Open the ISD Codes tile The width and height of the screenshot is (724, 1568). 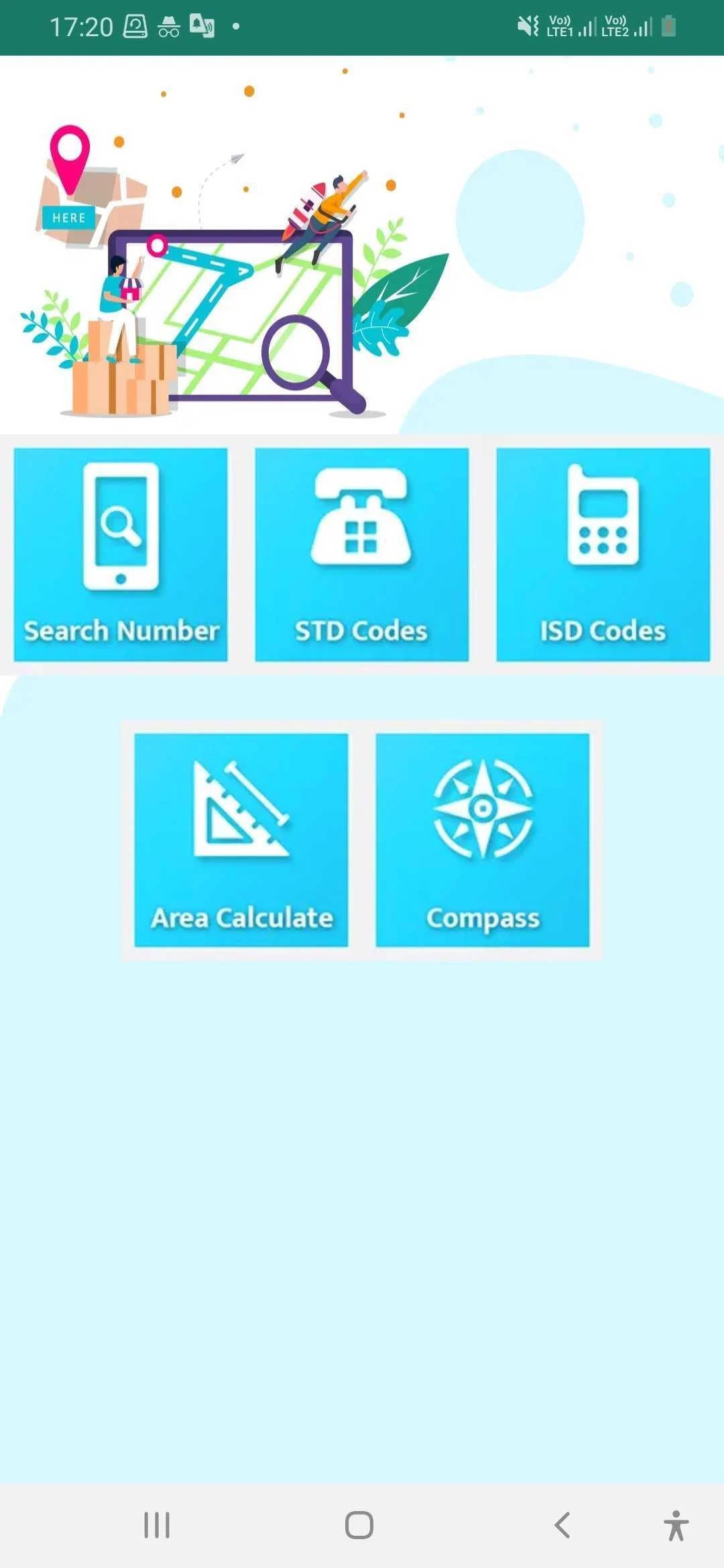coord(603,555)
